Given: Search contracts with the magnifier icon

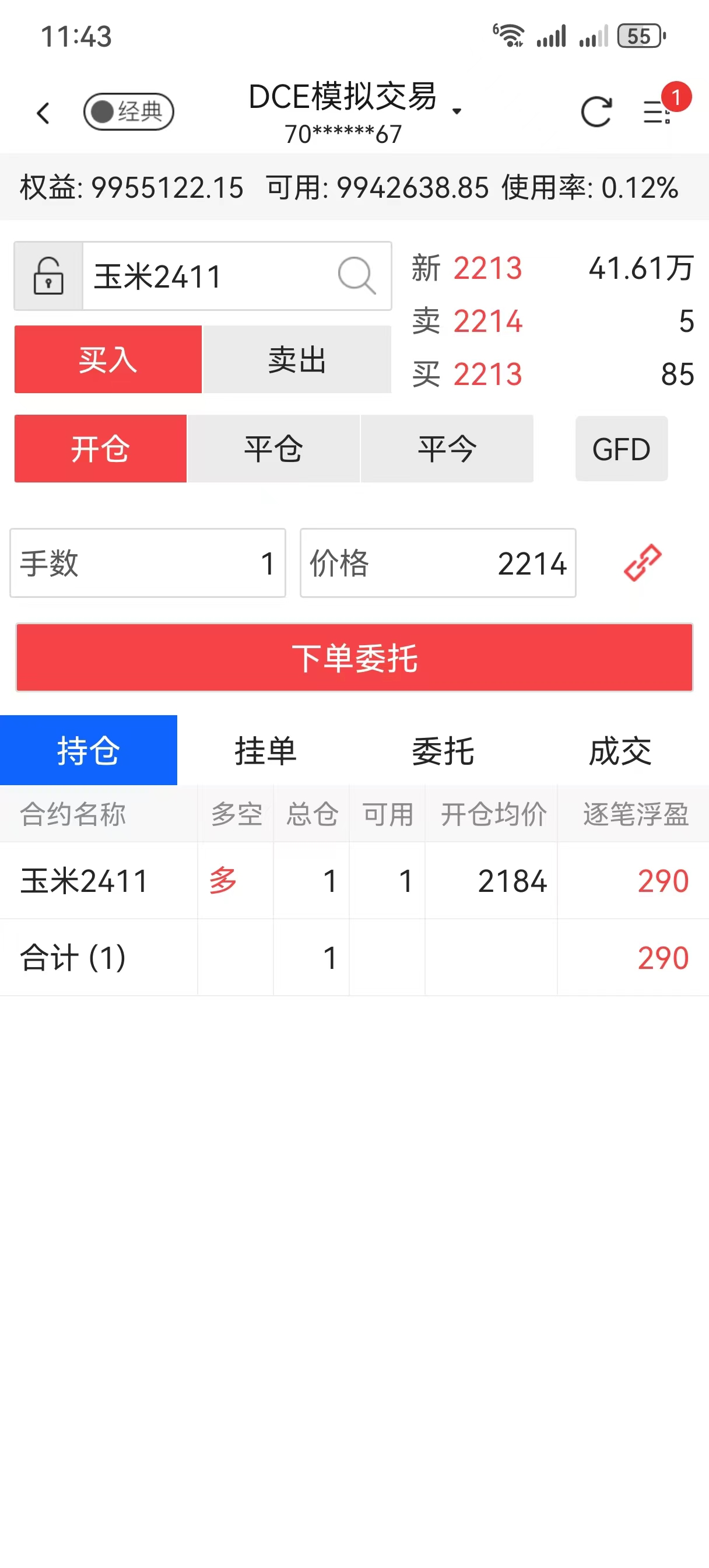Looking at the screenshot, I should pyautogui.click(x=356, y=276).
